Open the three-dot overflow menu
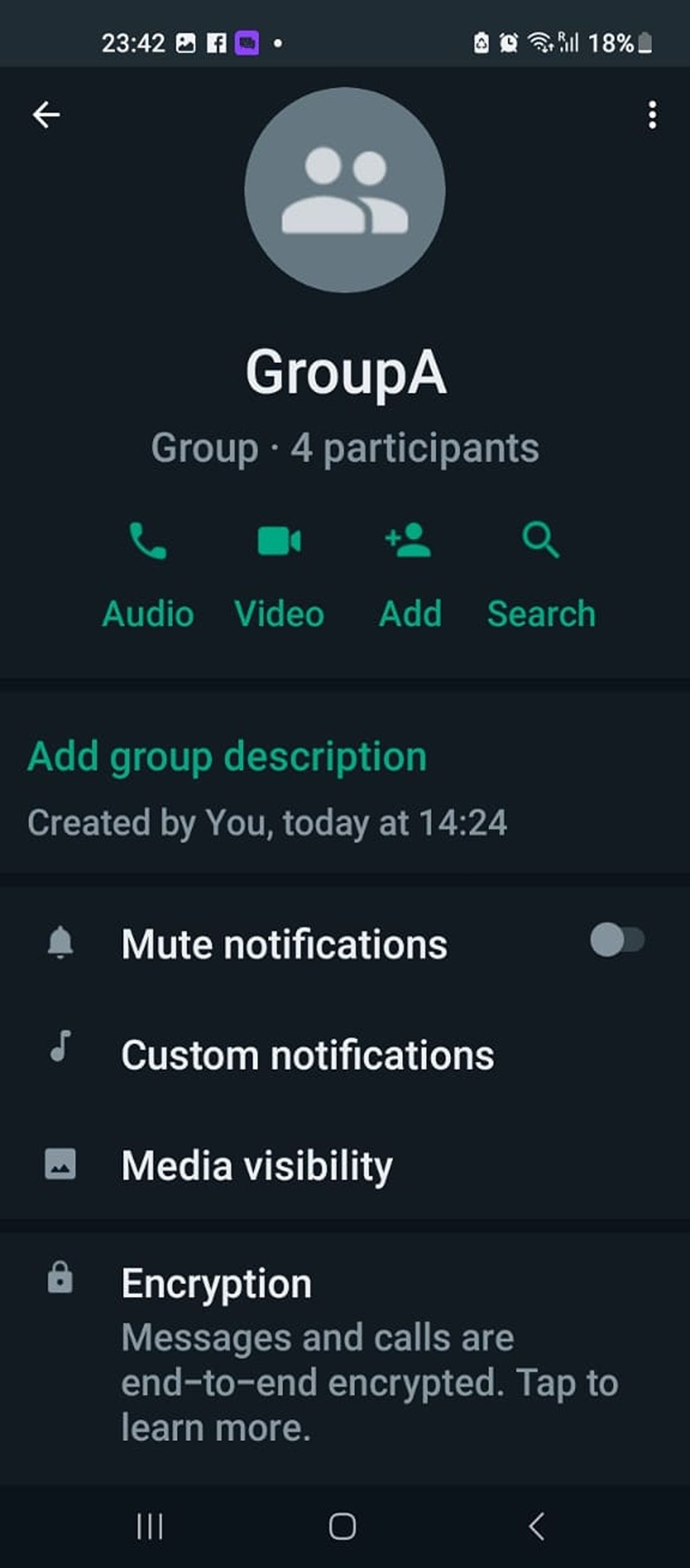Screen dimensions: 690x1568 pos(652,115)
